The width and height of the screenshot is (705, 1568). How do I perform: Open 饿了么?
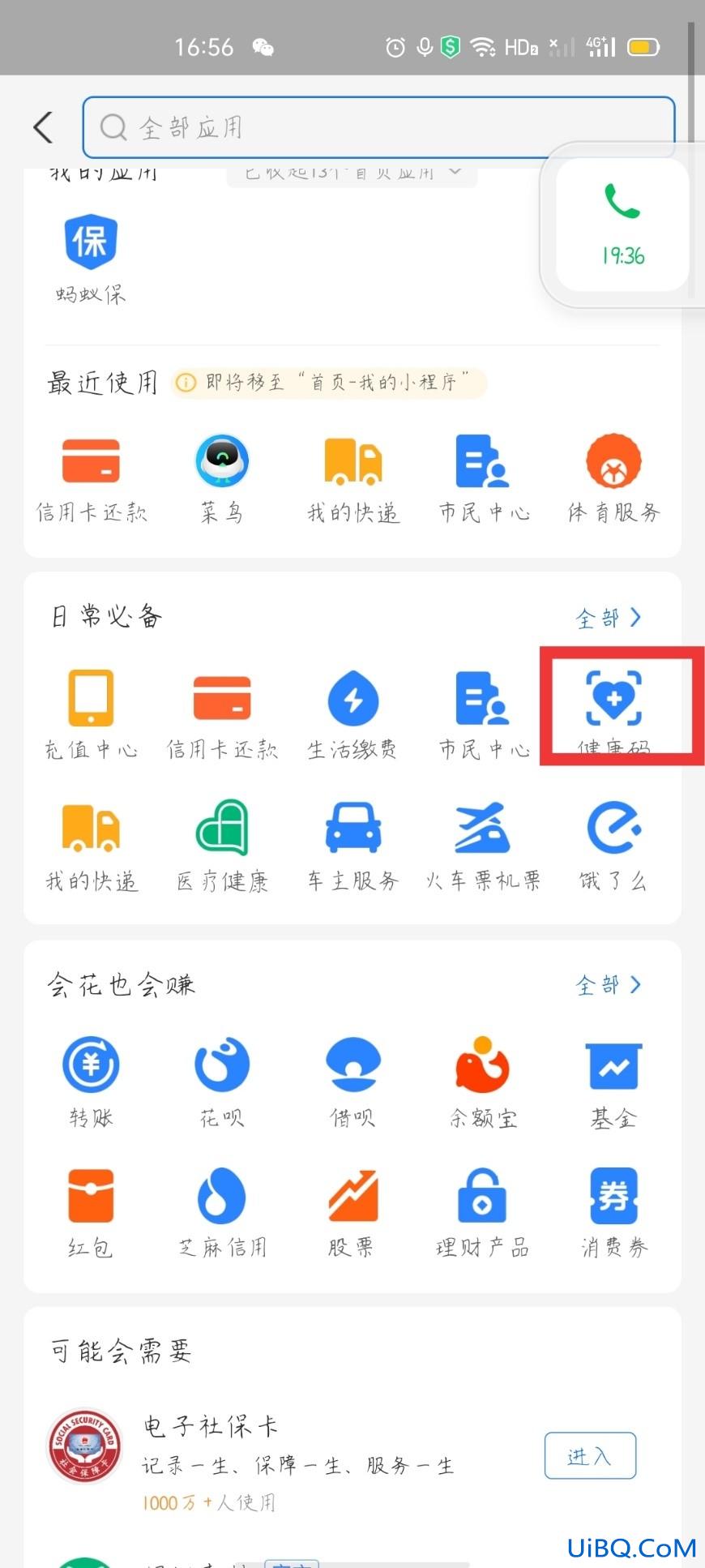tap(613, 846)
